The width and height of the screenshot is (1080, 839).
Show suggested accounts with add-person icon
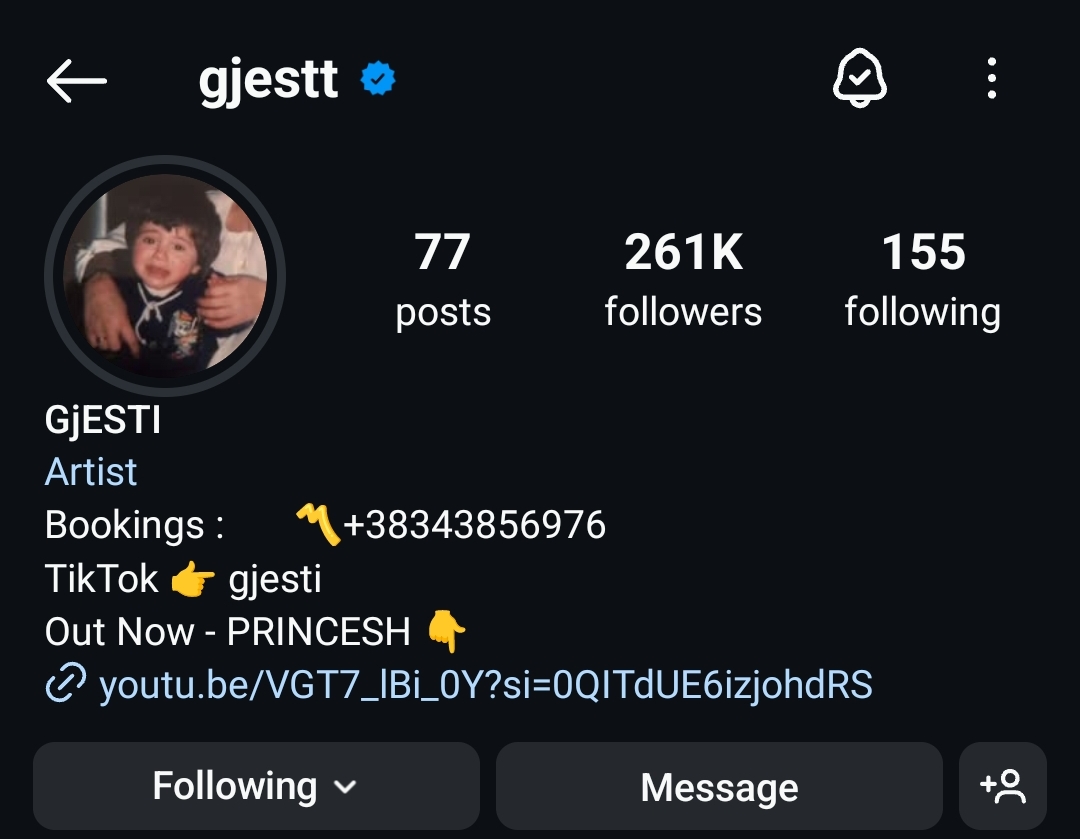pyautogui.click(x=1003, y=786)
